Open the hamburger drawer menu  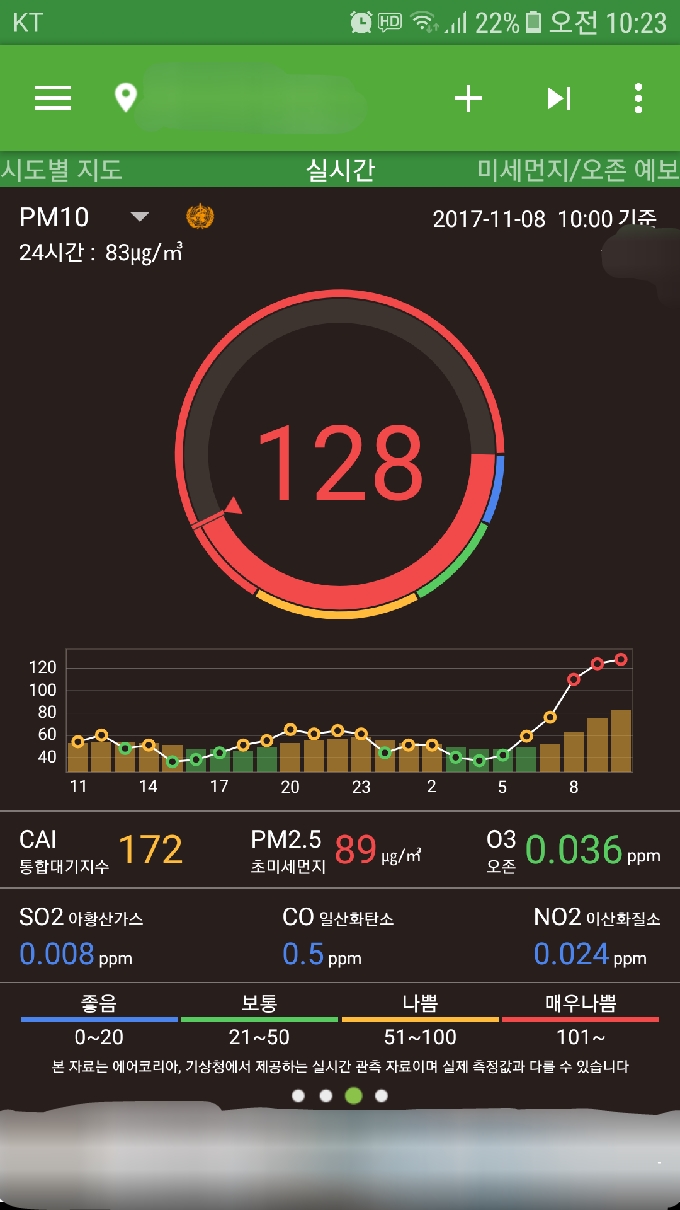point(53,98)
